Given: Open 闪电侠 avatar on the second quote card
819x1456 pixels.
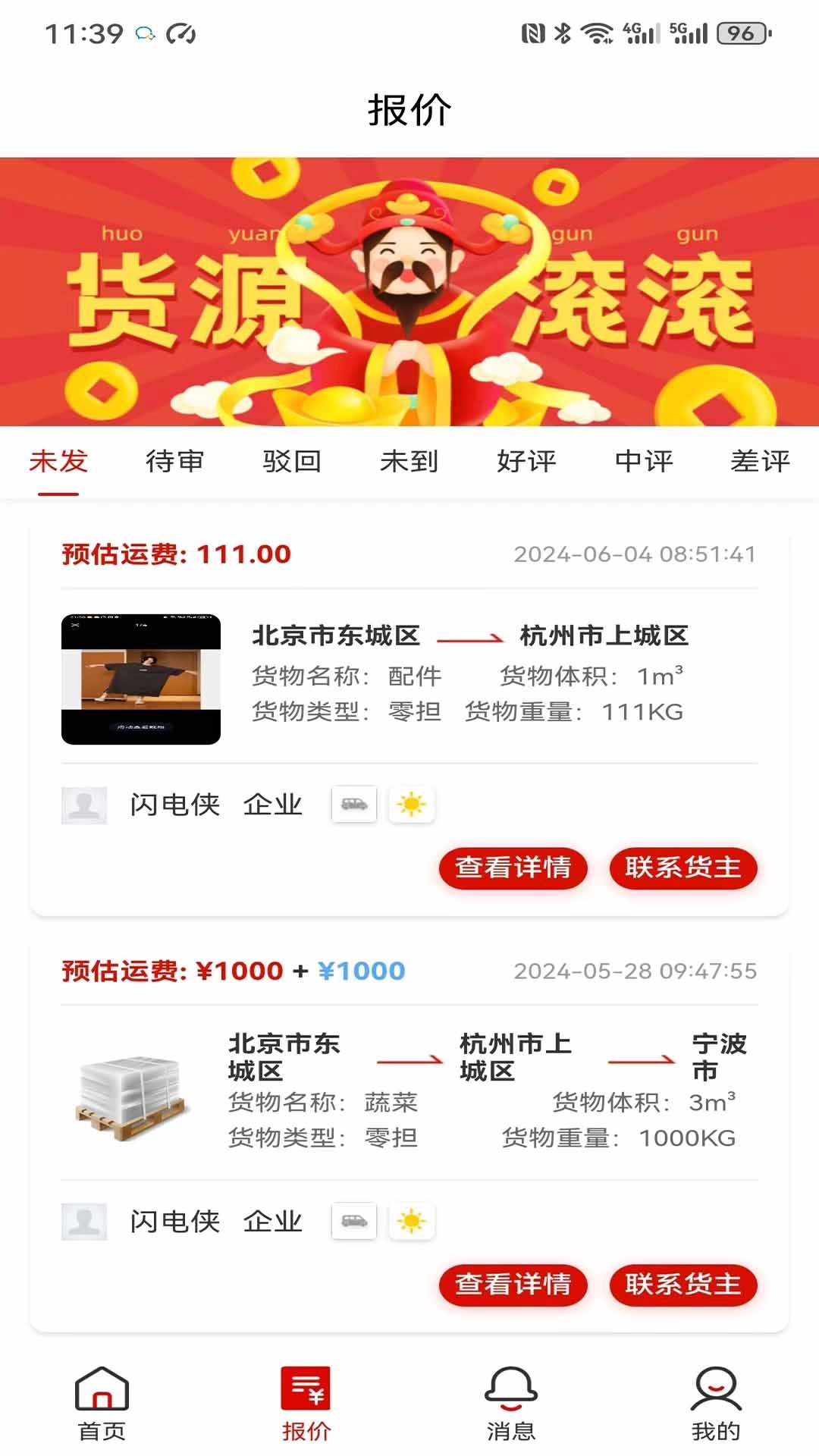Looking at the screenshot, I should pyautogui.click(x=84, y=1222).
